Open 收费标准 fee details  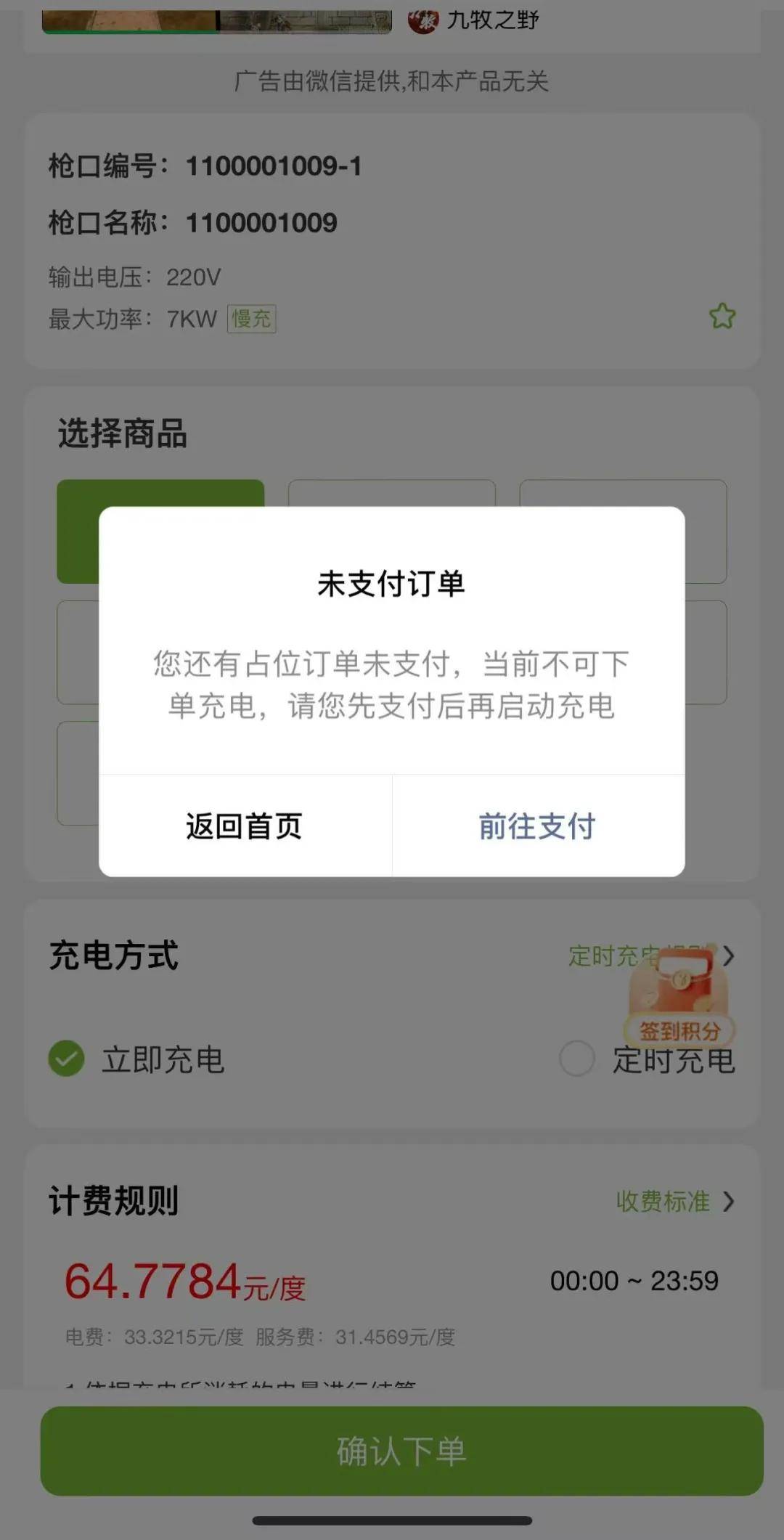(x=674, y=1202)
